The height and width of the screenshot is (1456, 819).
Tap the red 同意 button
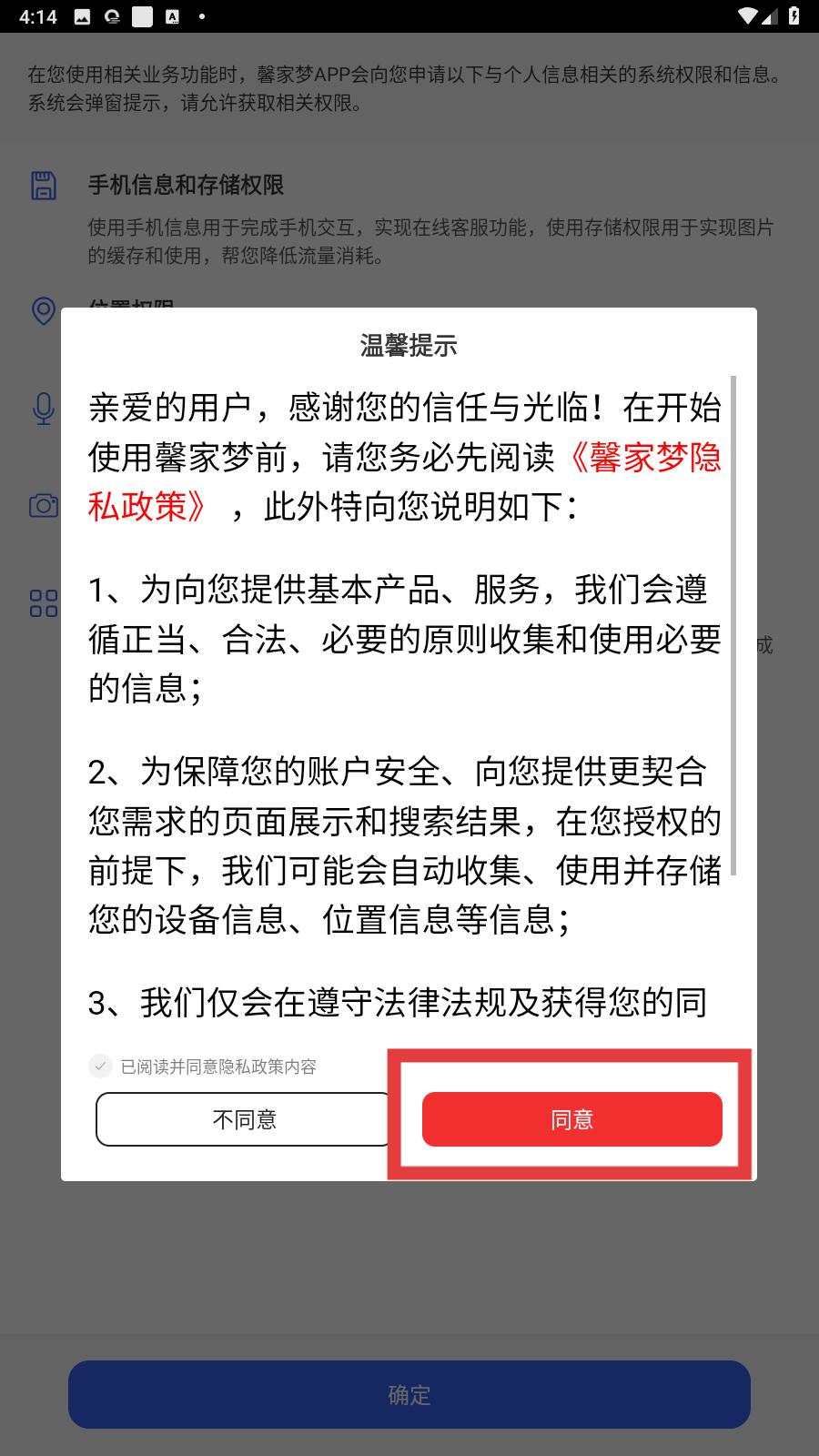571,1118
